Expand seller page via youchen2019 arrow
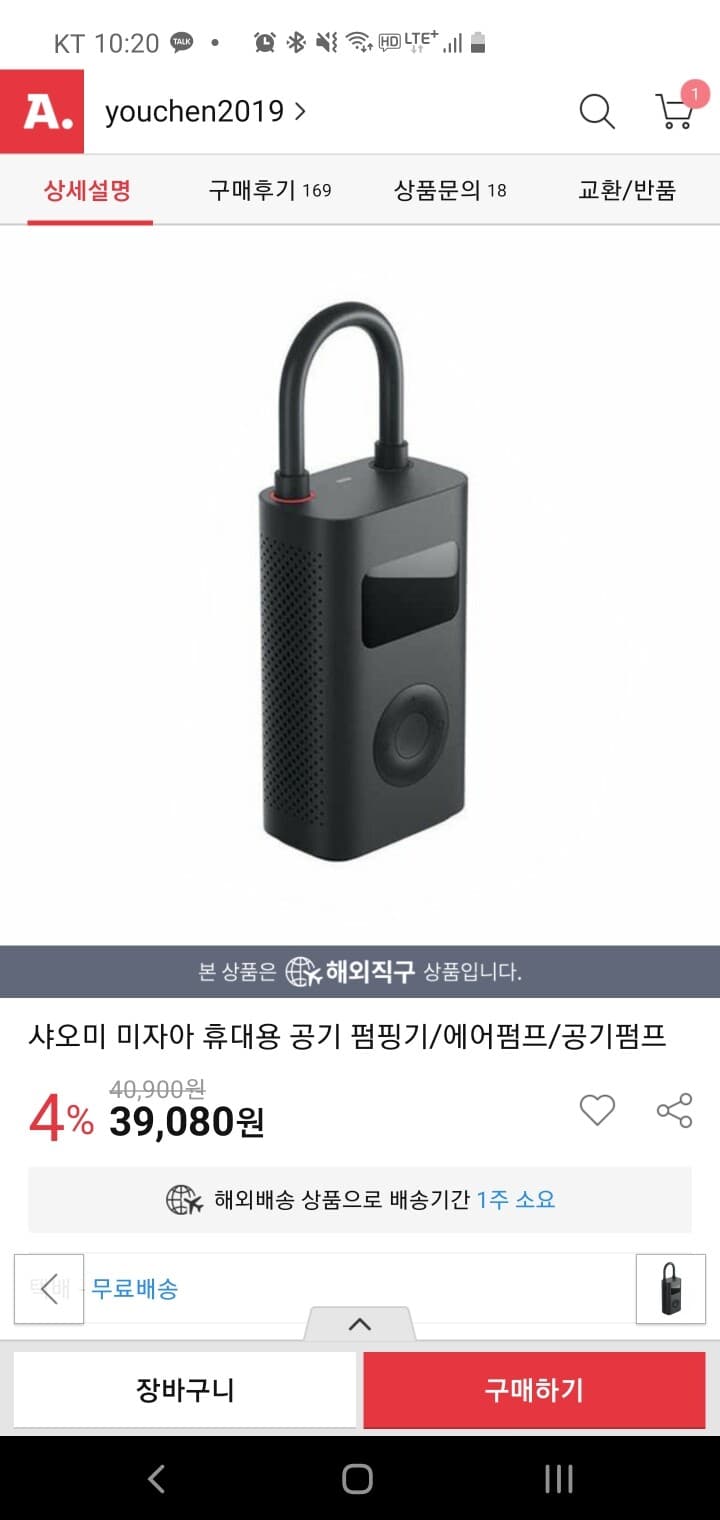 [x=297, y=113]
